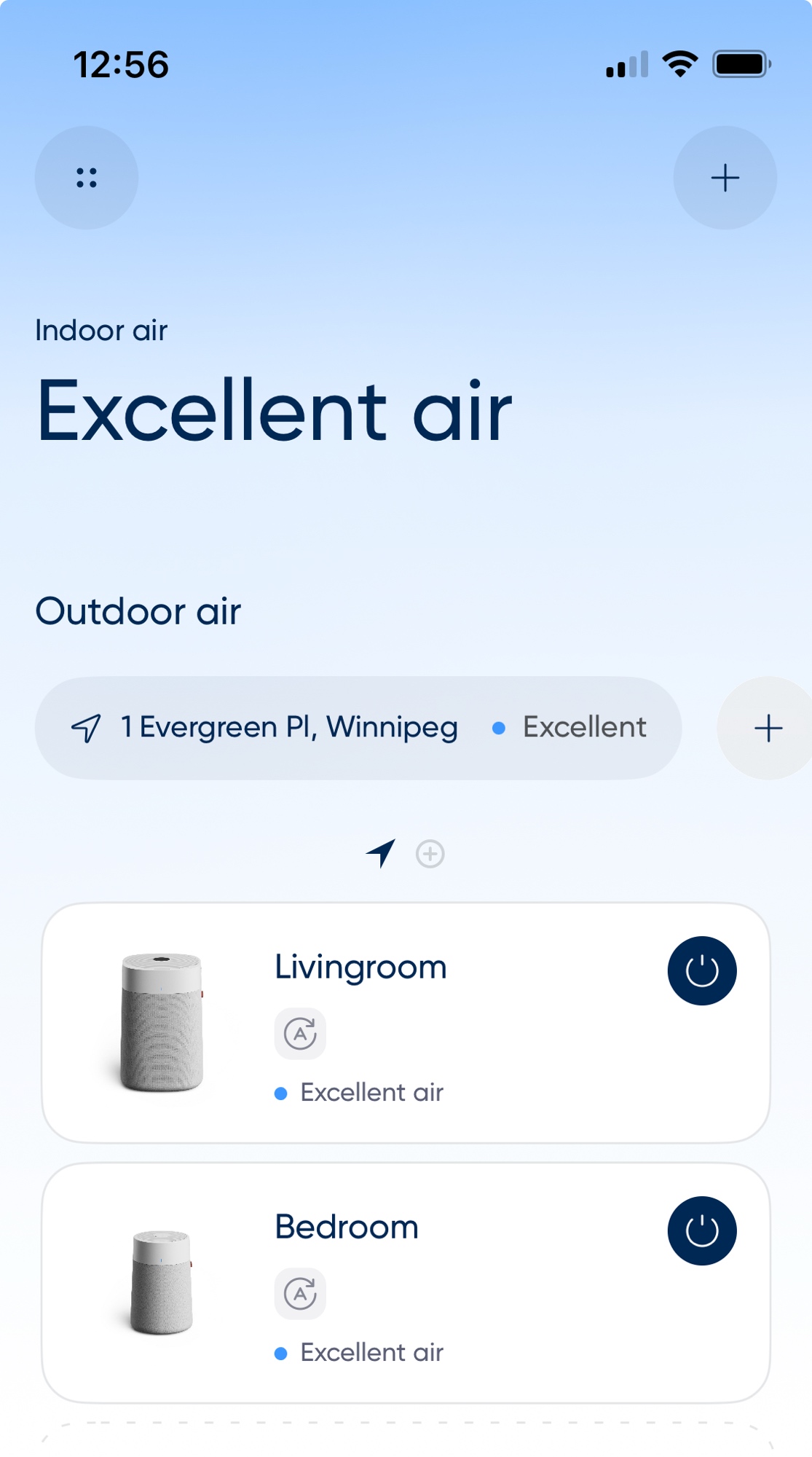812x1457 pixels.
Task: Toggle power for the Livingroom purifier
Action: pos(702,970)
